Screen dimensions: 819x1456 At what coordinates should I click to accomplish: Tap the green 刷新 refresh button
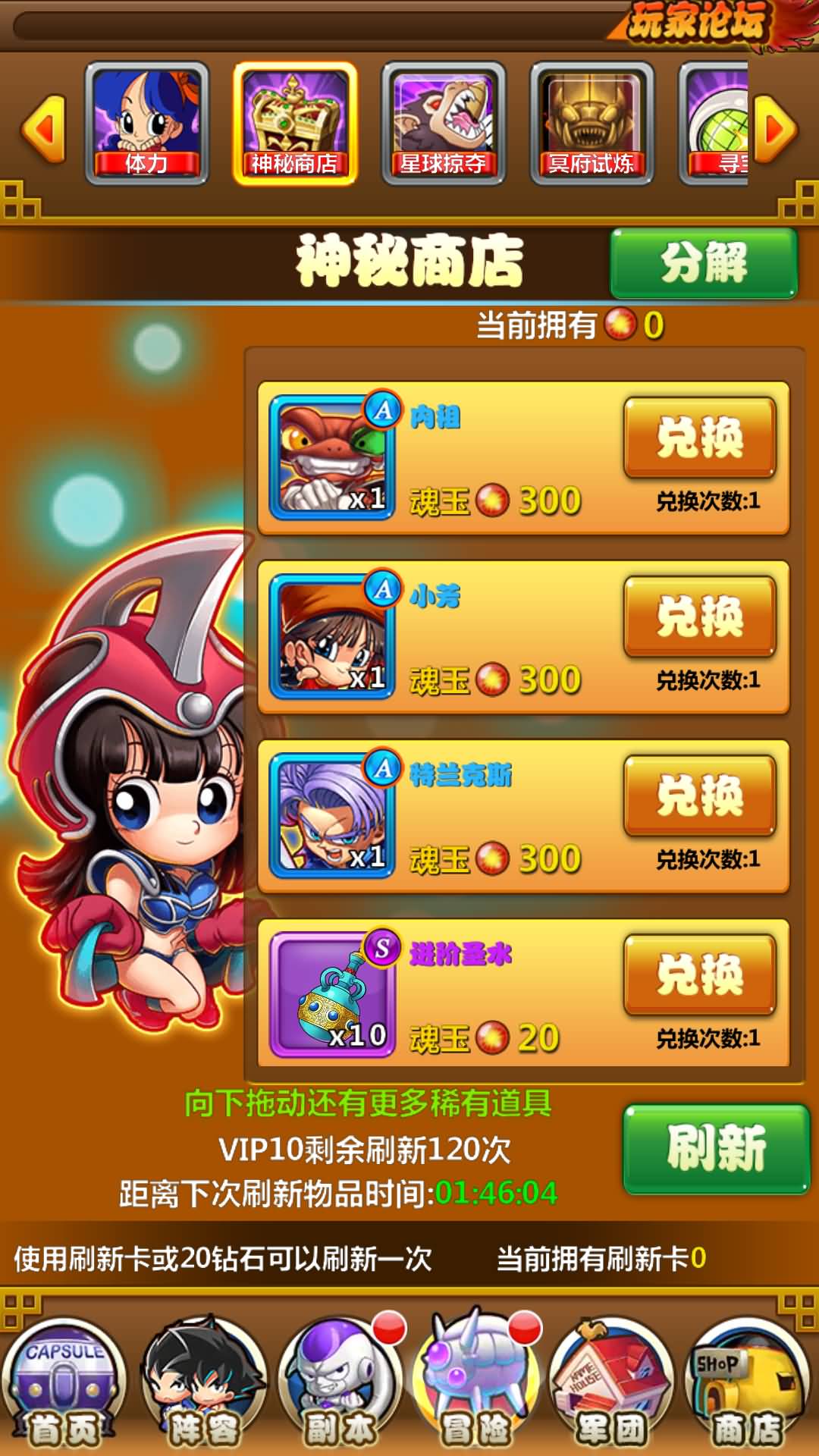click(716, 1149)
